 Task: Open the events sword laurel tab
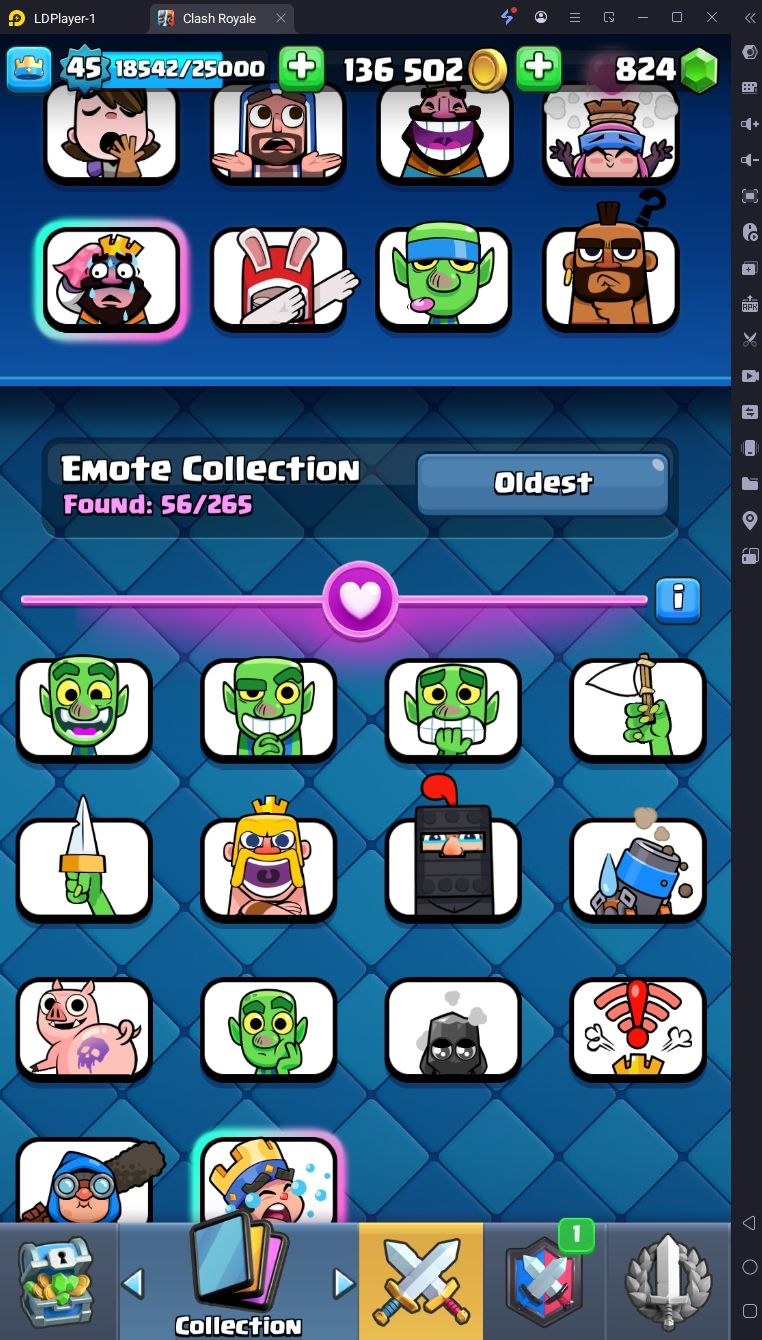(668, 1280)
